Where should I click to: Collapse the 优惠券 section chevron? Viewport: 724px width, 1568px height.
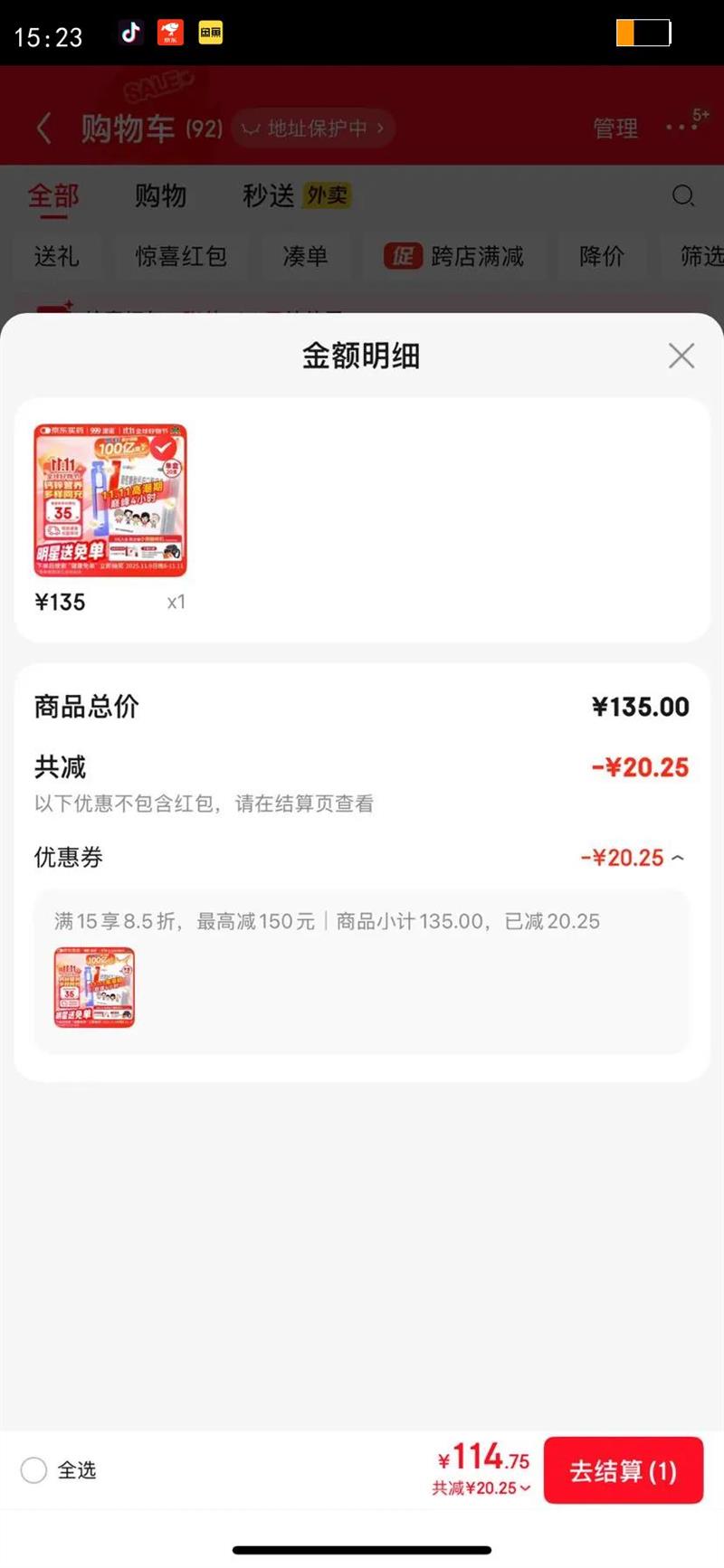[678, 857]
